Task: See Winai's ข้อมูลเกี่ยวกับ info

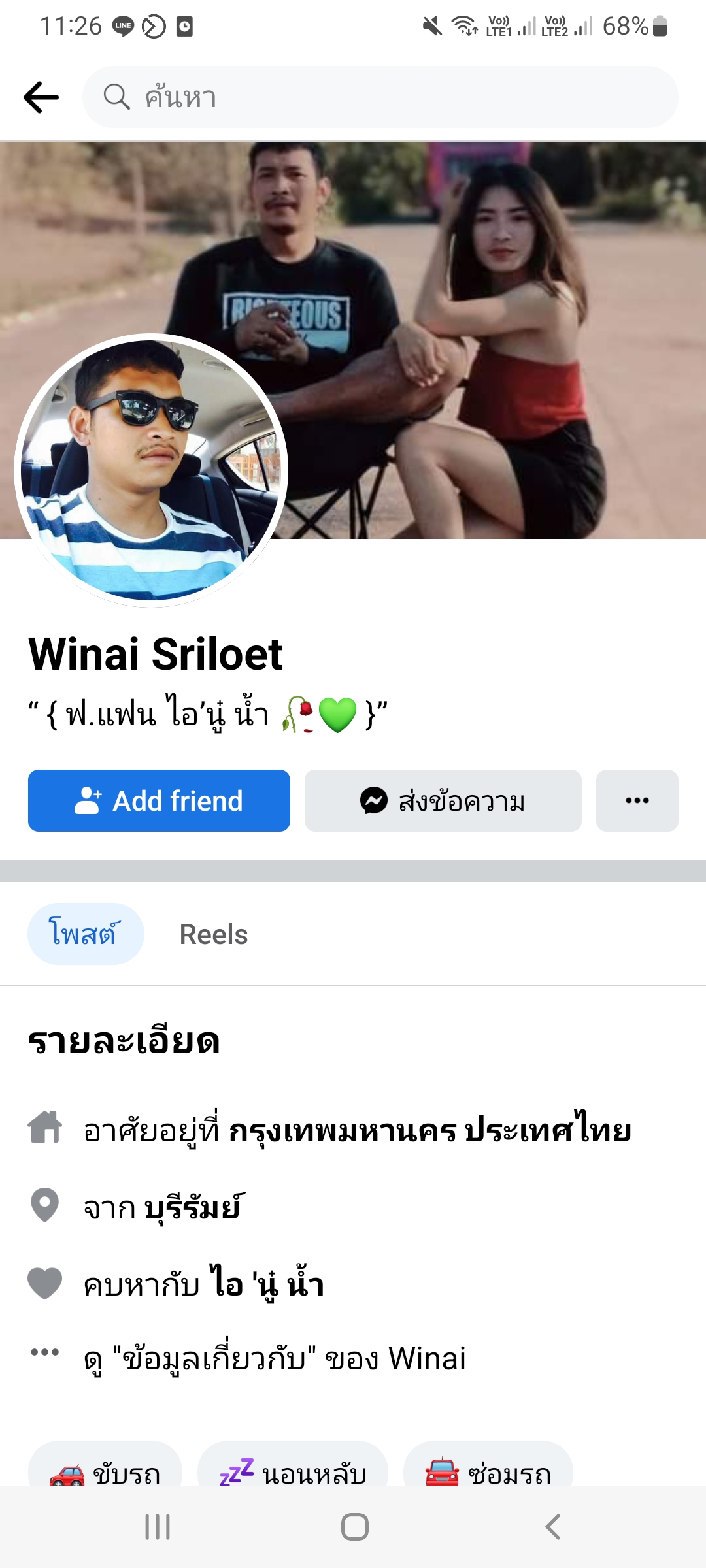Action: tap(275, 1359)
